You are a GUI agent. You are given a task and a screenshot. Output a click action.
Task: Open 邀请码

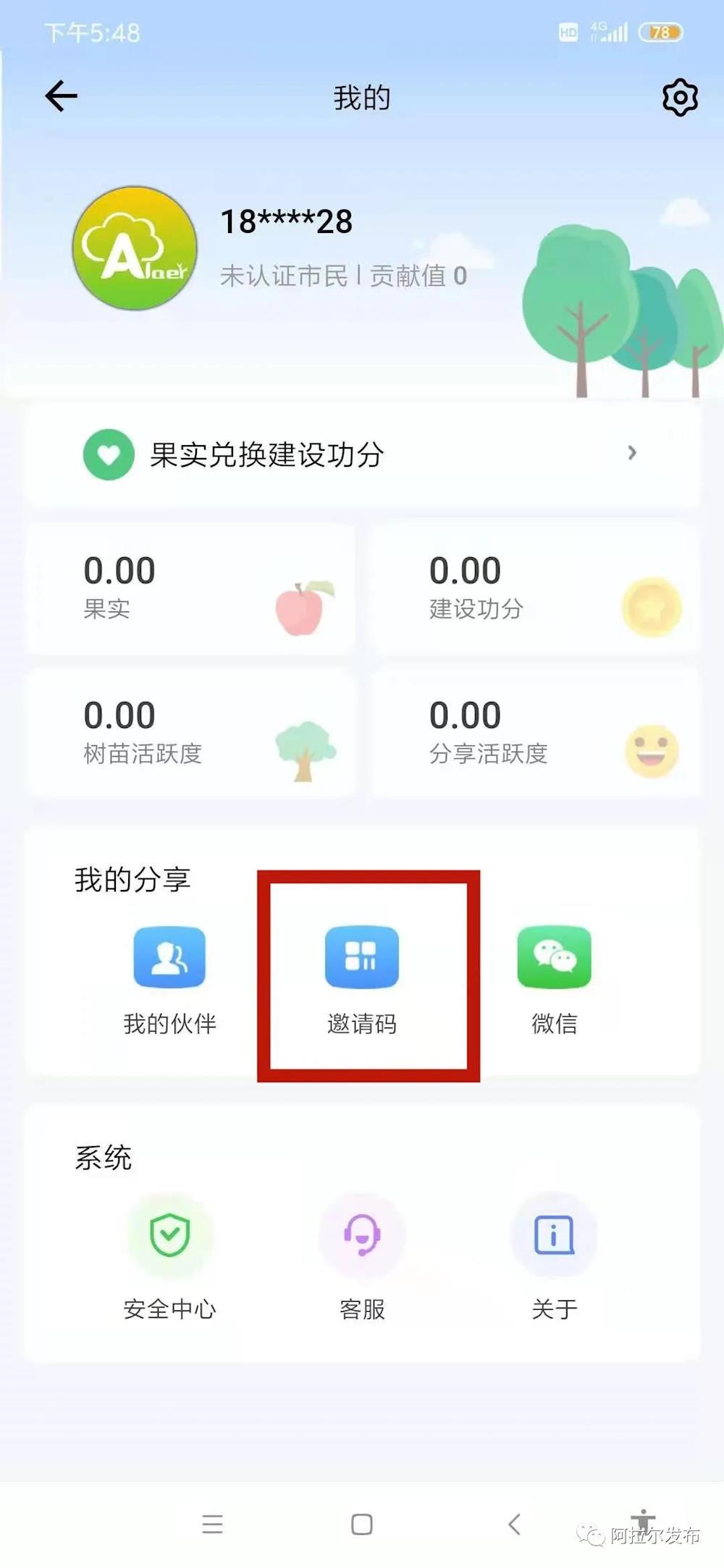(x=362, y=977)
